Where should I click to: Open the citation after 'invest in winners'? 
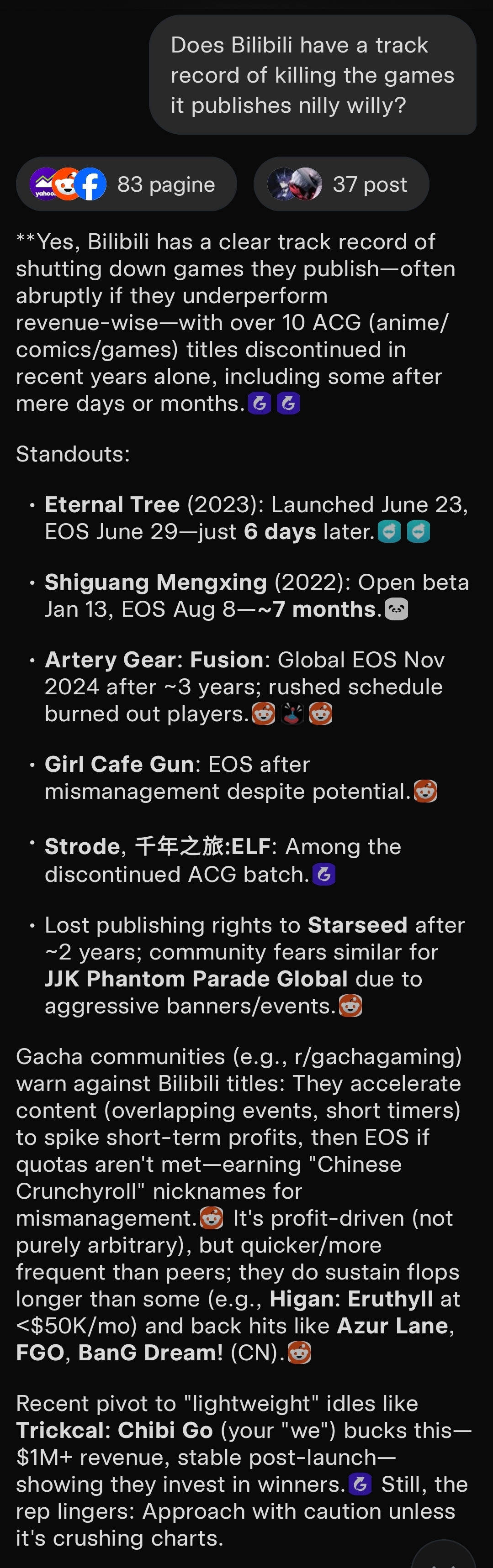coord(360,1484)
